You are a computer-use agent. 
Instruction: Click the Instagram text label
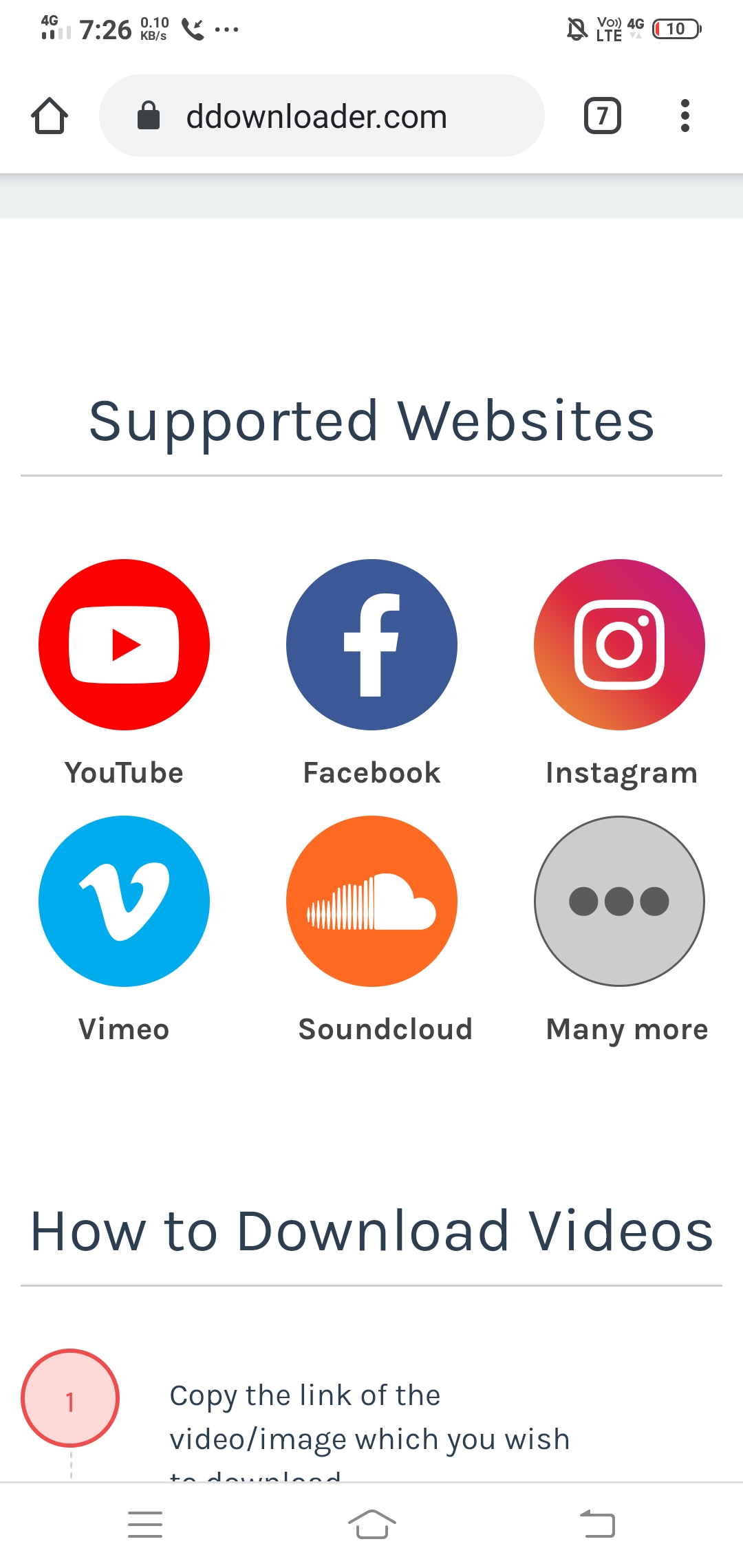tap(621, 772)
